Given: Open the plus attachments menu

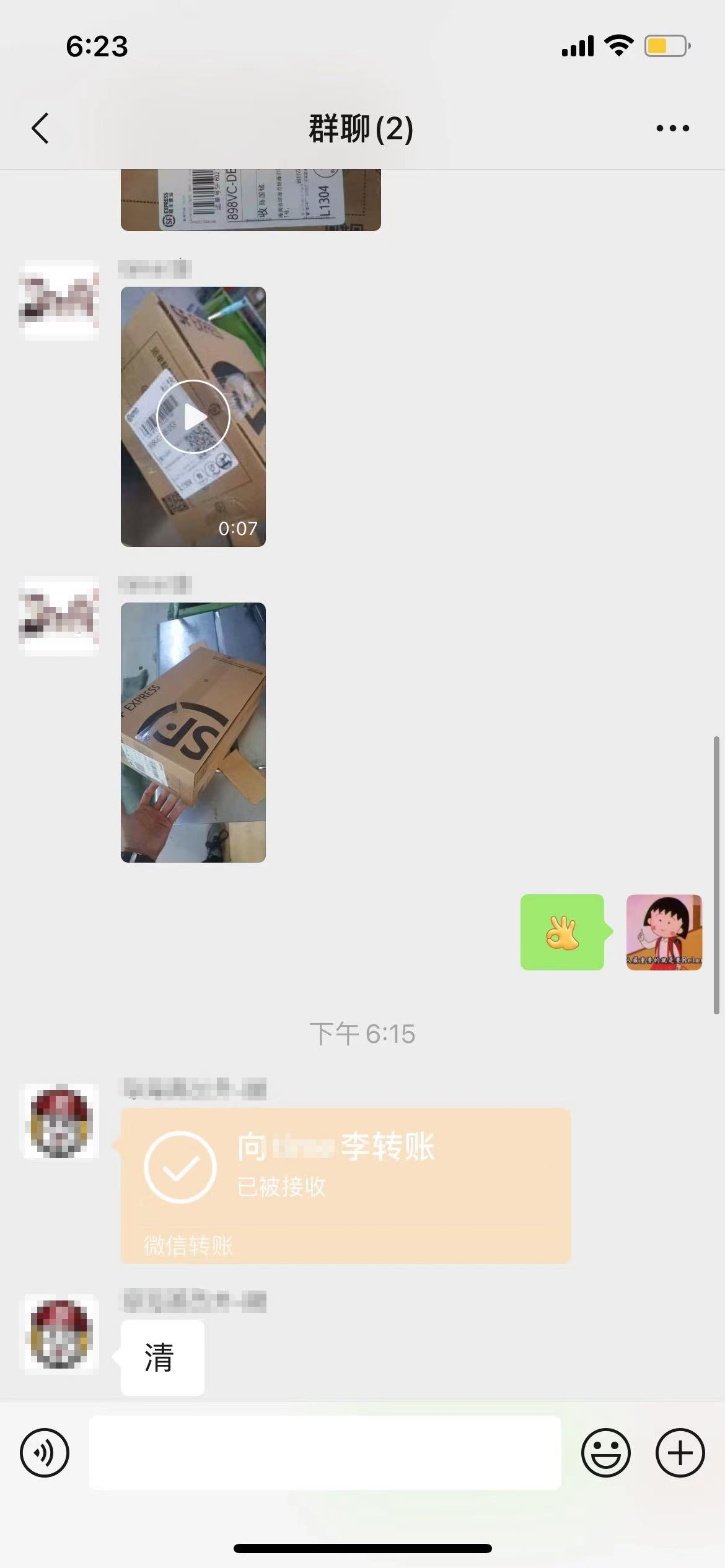Looking at the screenshot, I should coord(680,1452).
